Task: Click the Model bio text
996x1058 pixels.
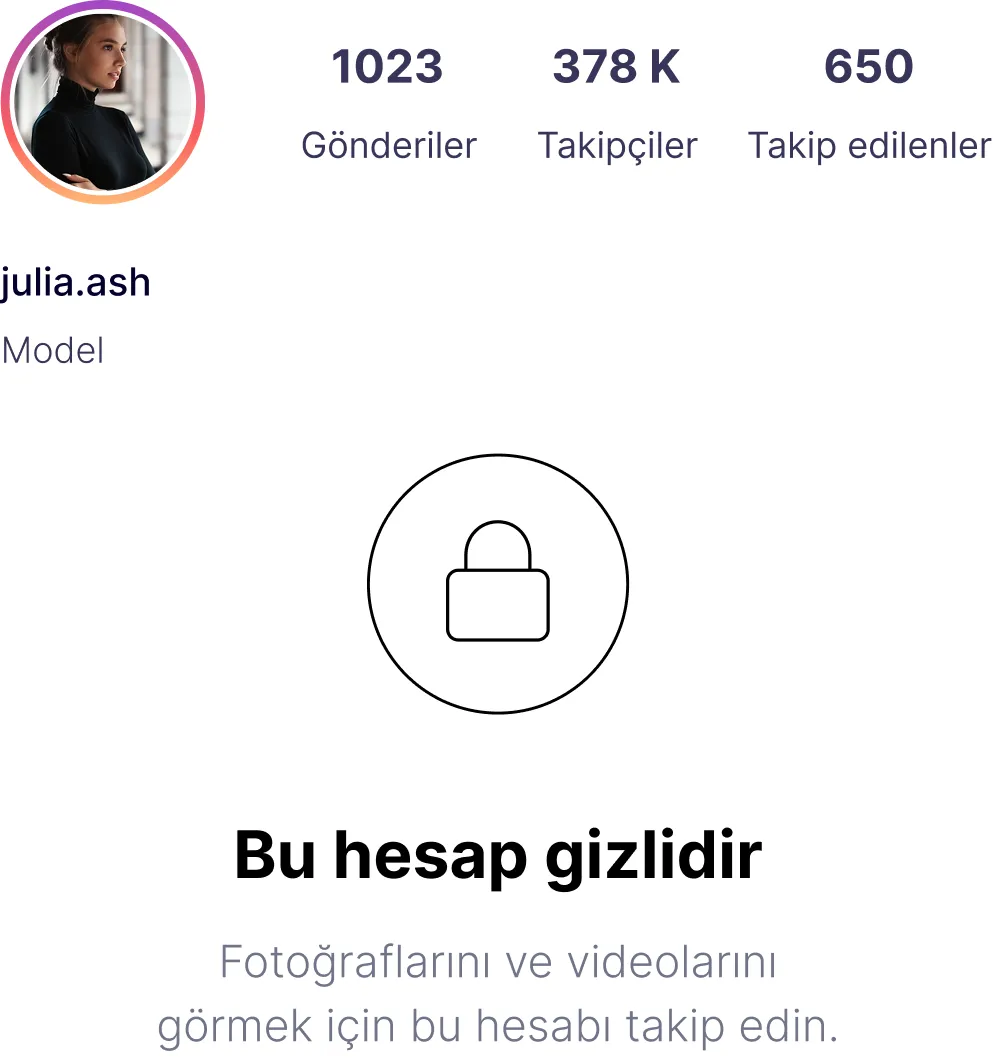Action: click(x=54, y=350)
